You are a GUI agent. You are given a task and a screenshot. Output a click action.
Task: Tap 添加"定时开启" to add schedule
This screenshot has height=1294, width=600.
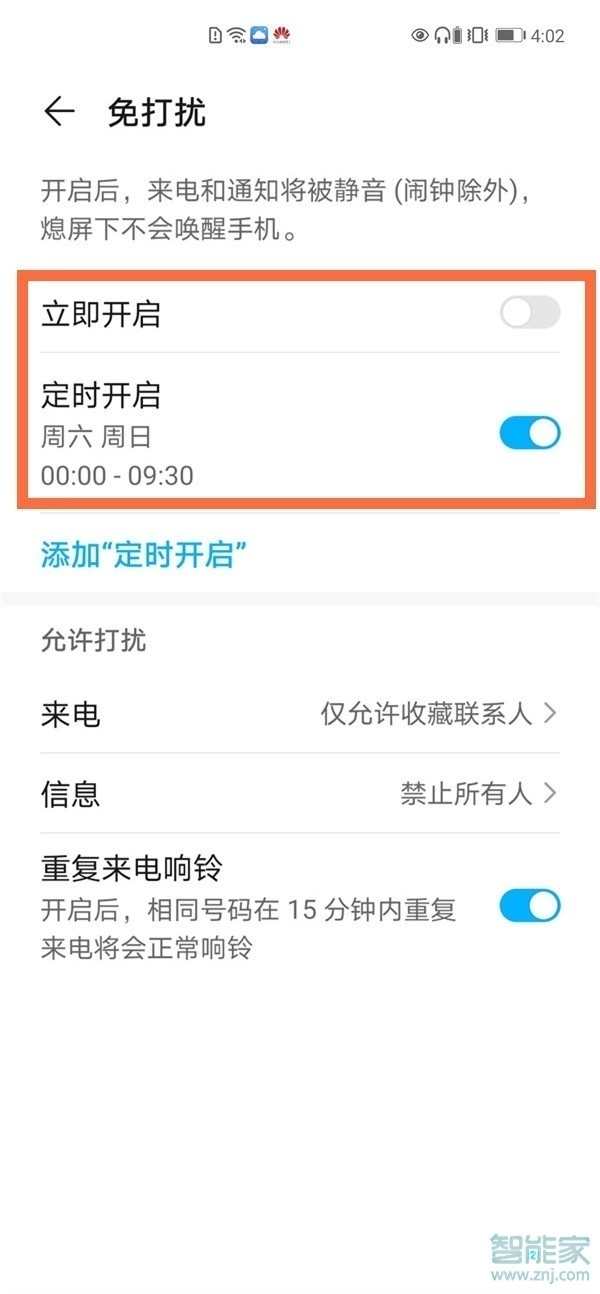(143, 554)
